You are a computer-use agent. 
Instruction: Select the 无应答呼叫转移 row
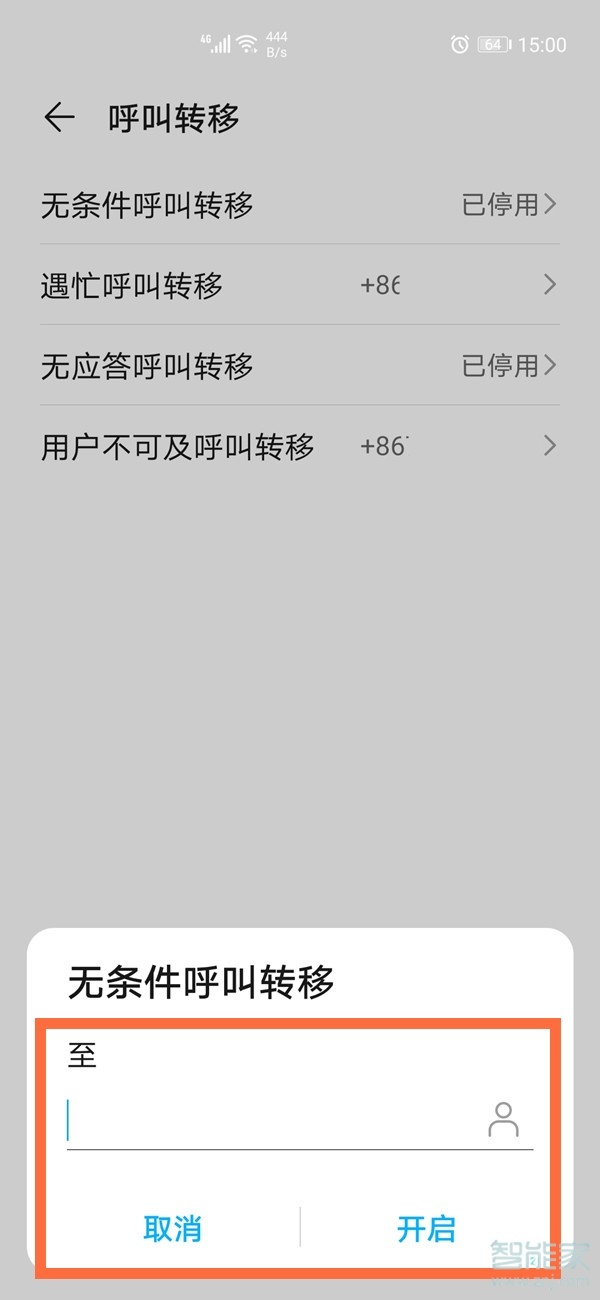click(298, 366)
